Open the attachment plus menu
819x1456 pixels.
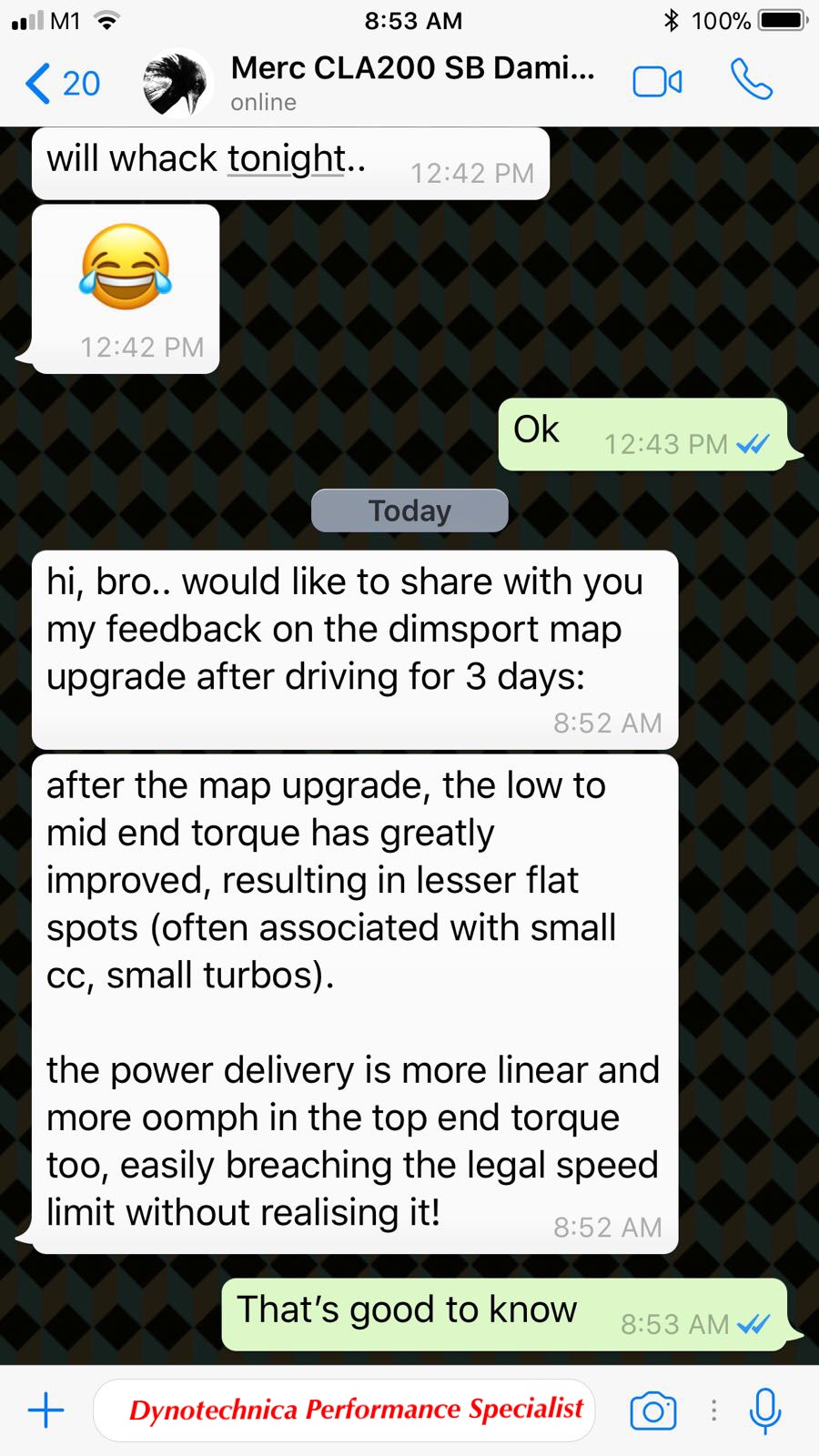[45, 1410]
